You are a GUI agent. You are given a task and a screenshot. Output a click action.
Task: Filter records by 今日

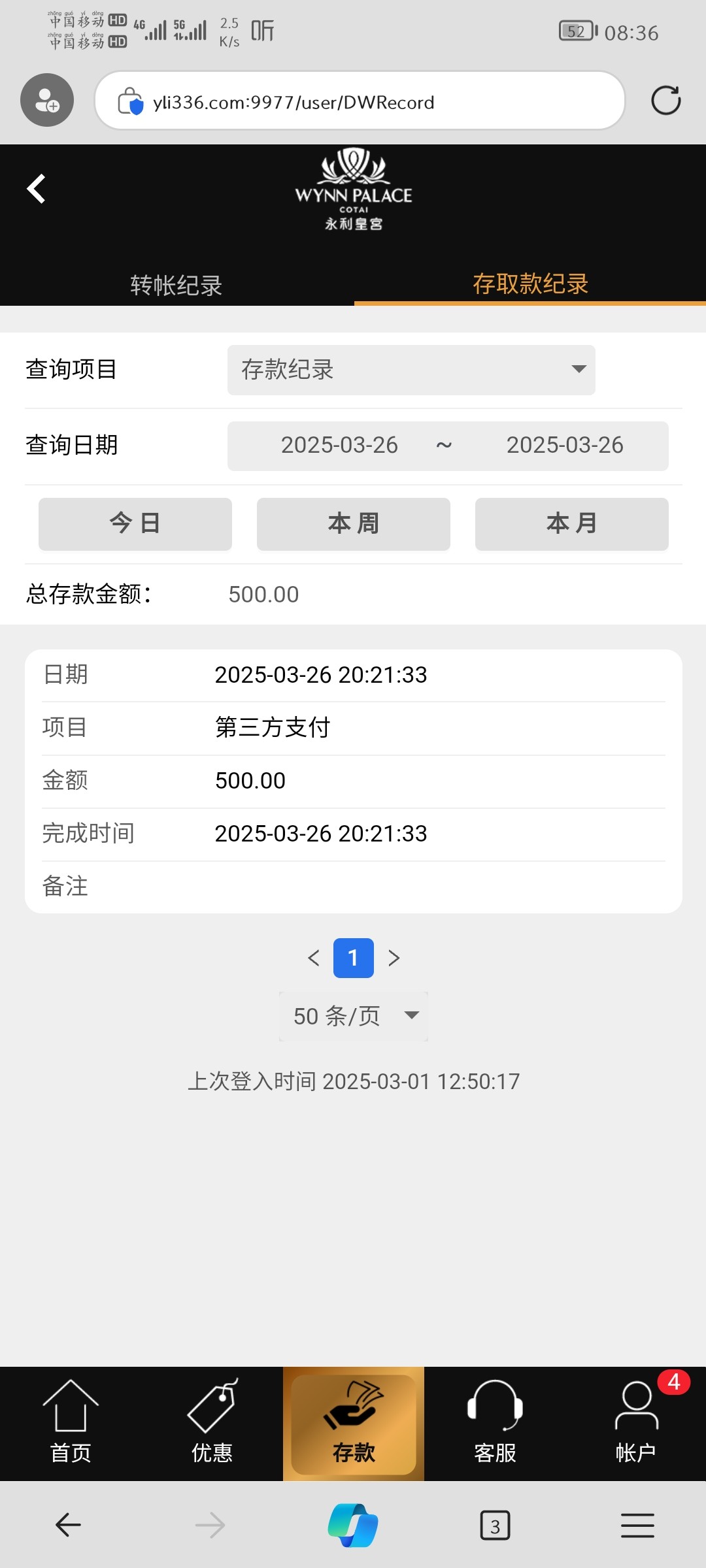point(135,524)
